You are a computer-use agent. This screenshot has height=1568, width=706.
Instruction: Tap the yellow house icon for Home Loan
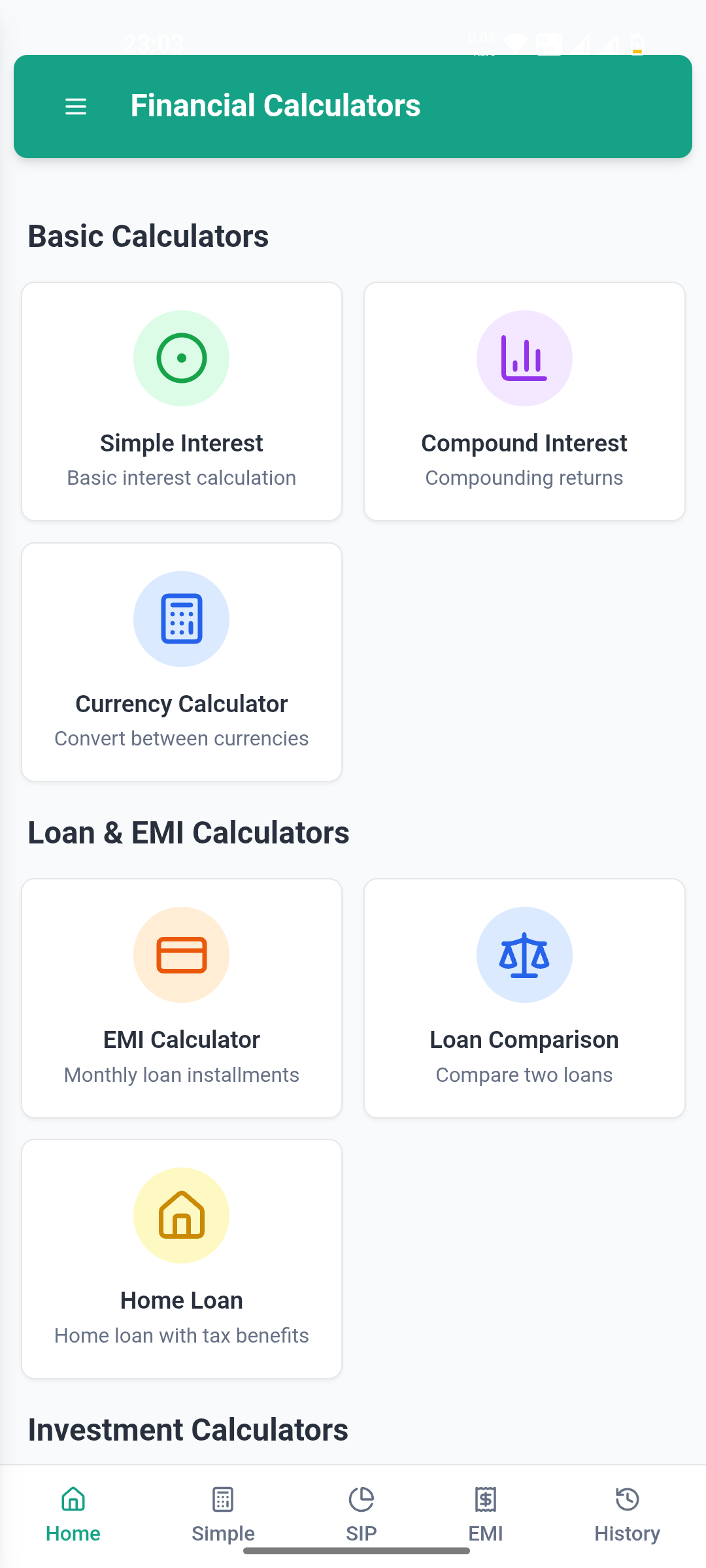(x=182, y=1216)
